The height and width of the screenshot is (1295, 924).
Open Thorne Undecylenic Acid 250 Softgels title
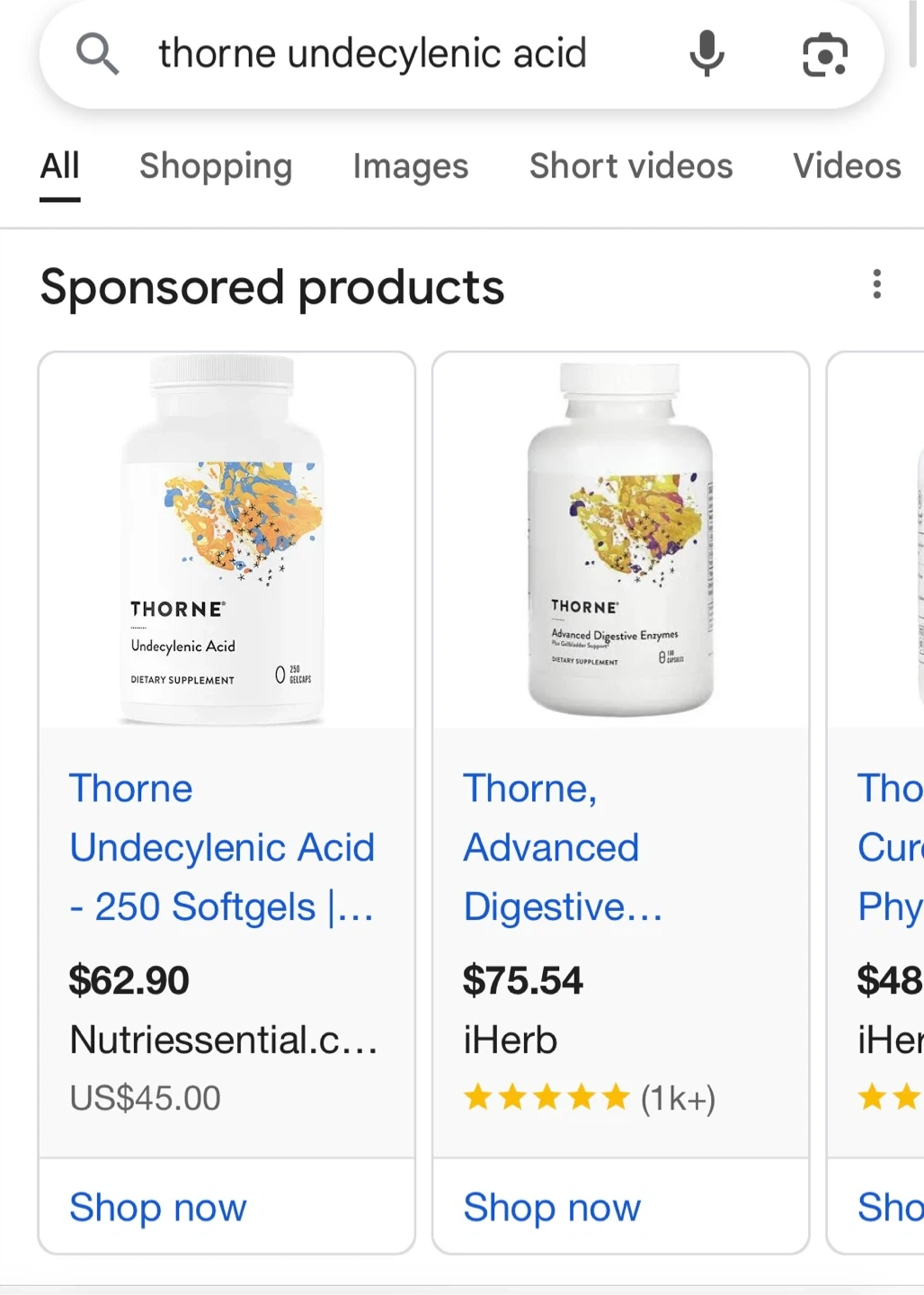tap(222, 847)
